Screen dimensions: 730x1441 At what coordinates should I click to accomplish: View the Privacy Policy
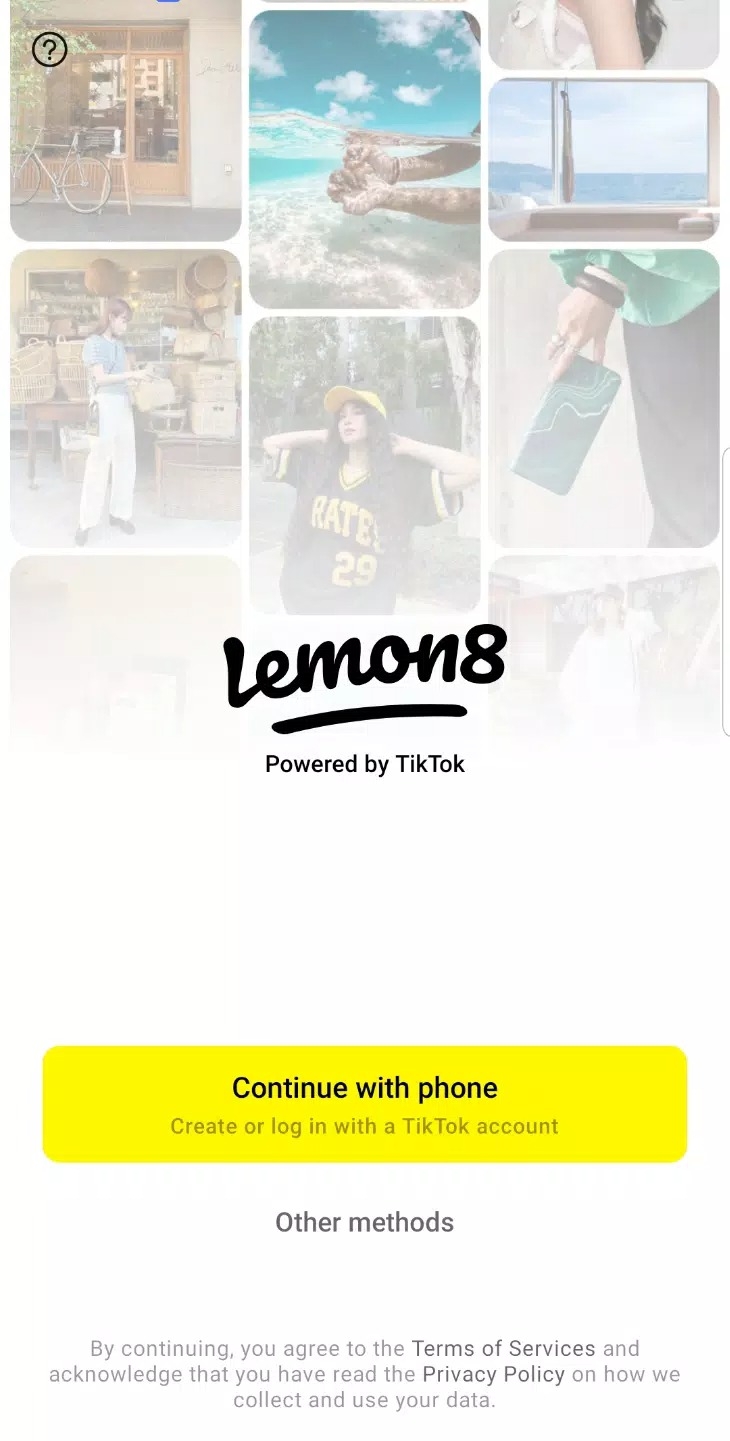(x=492, y=1374)
